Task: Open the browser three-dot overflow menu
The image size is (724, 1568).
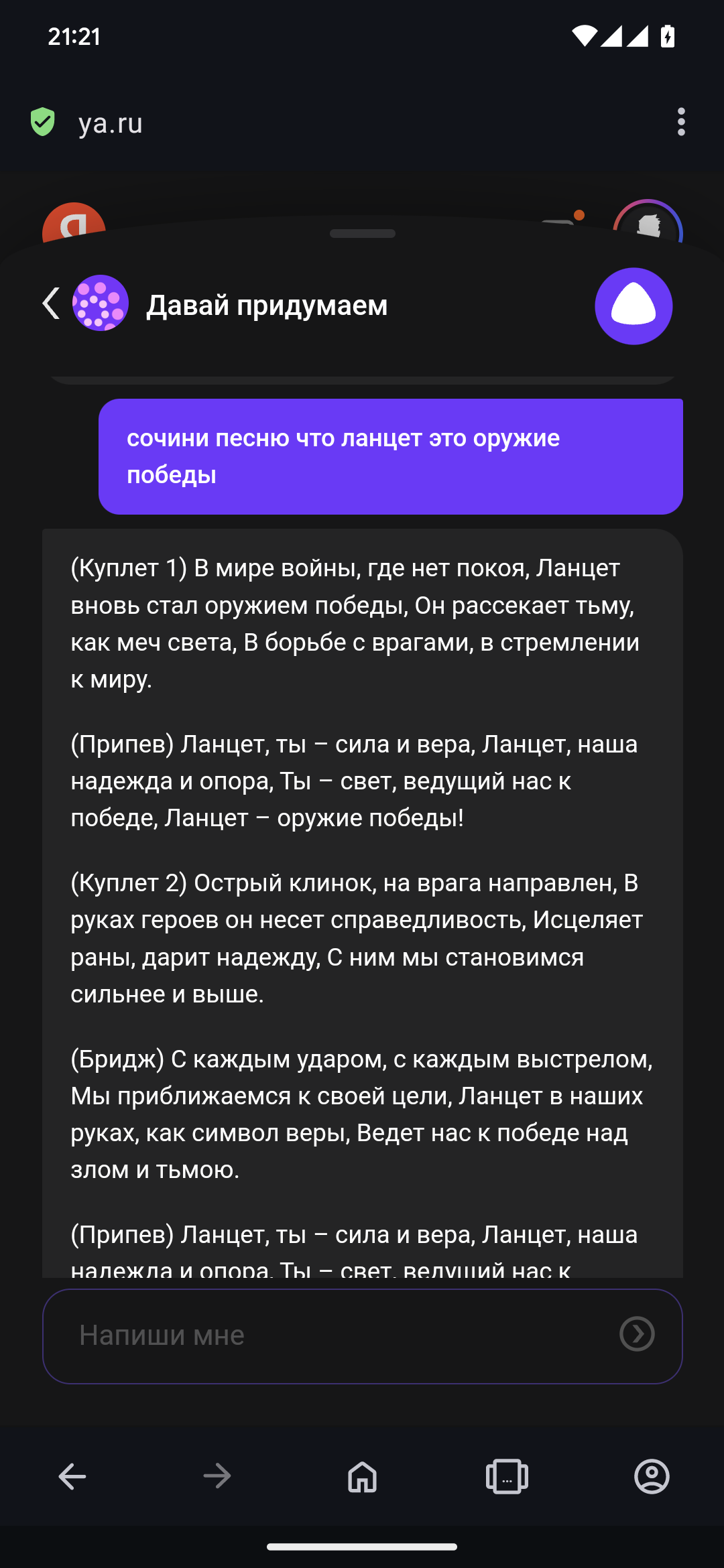Action: (x=681, y=122)
